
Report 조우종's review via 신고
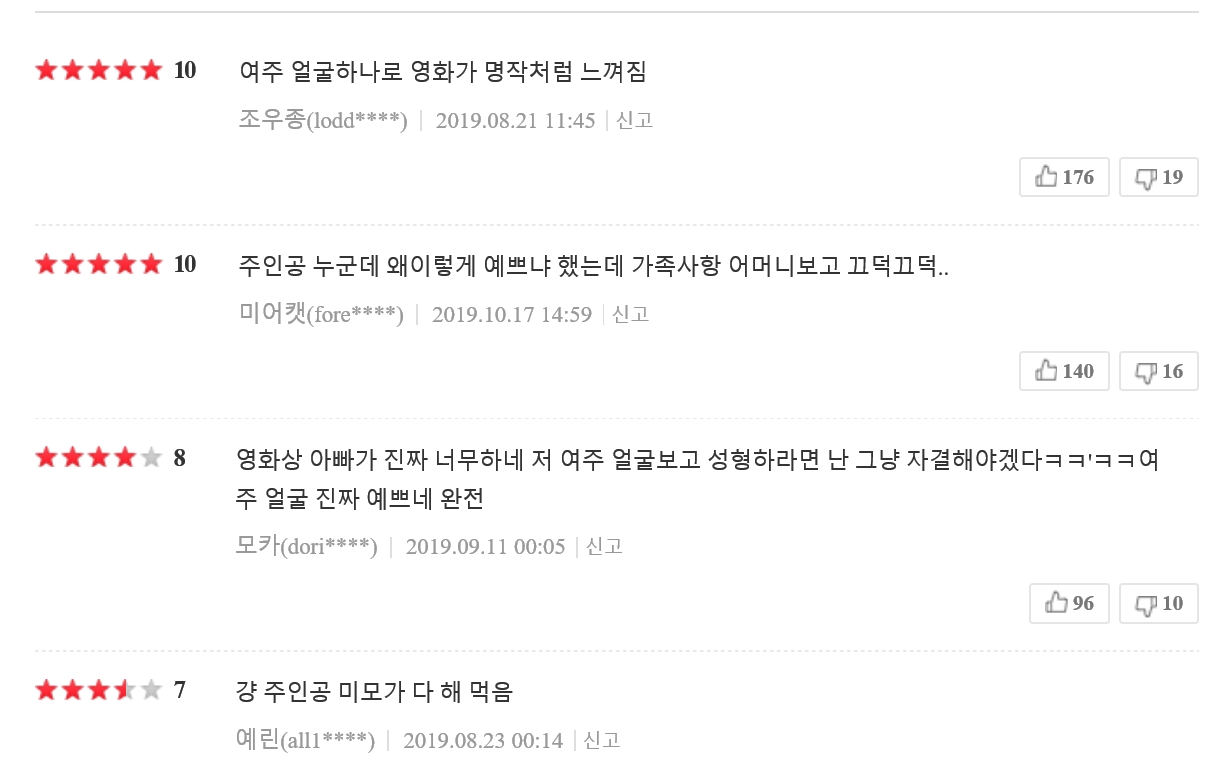pos(634,121)
